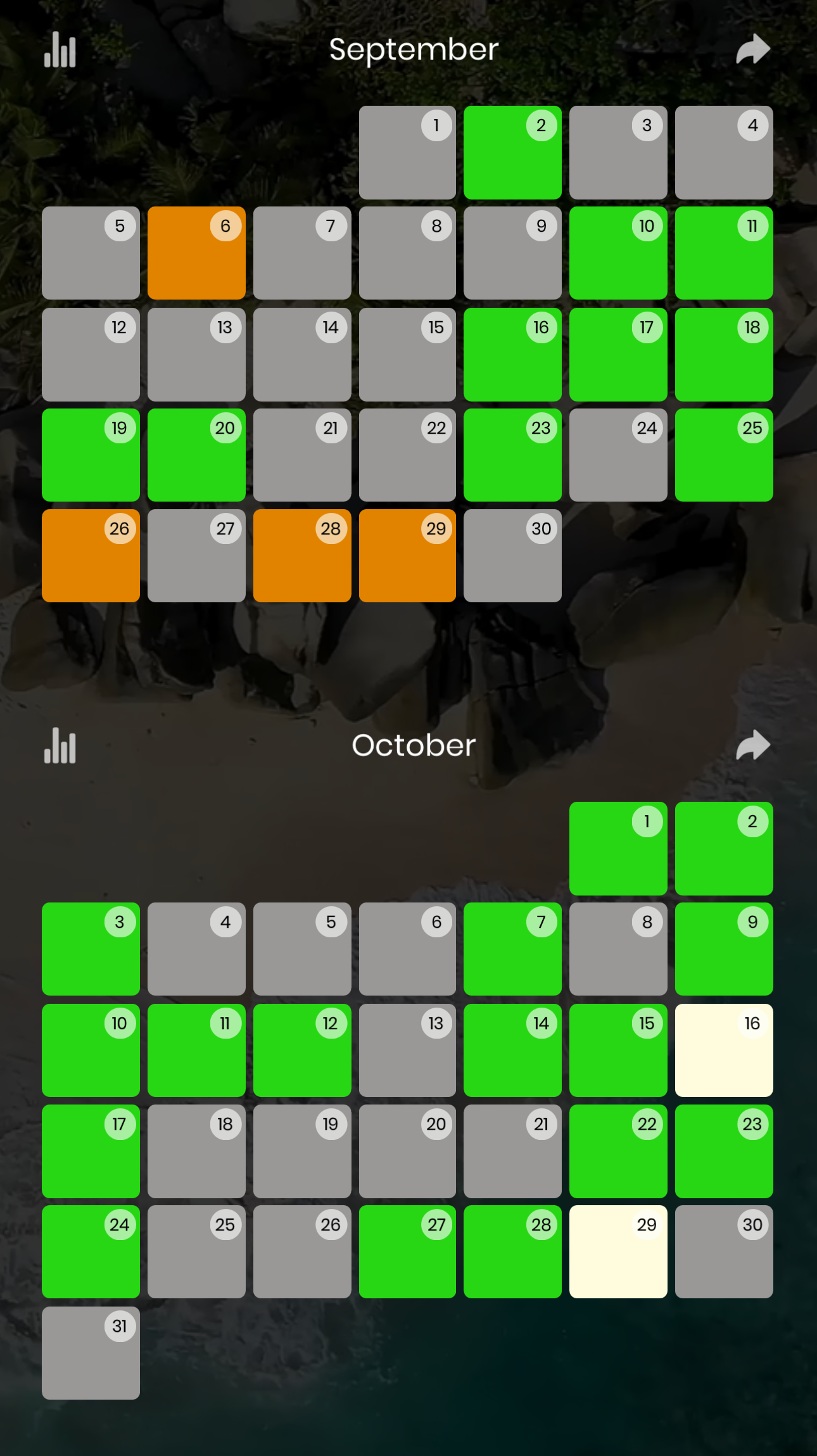The image size is (817, 1456).
Task: Tap October 20 day tile
Action: 407,1151
